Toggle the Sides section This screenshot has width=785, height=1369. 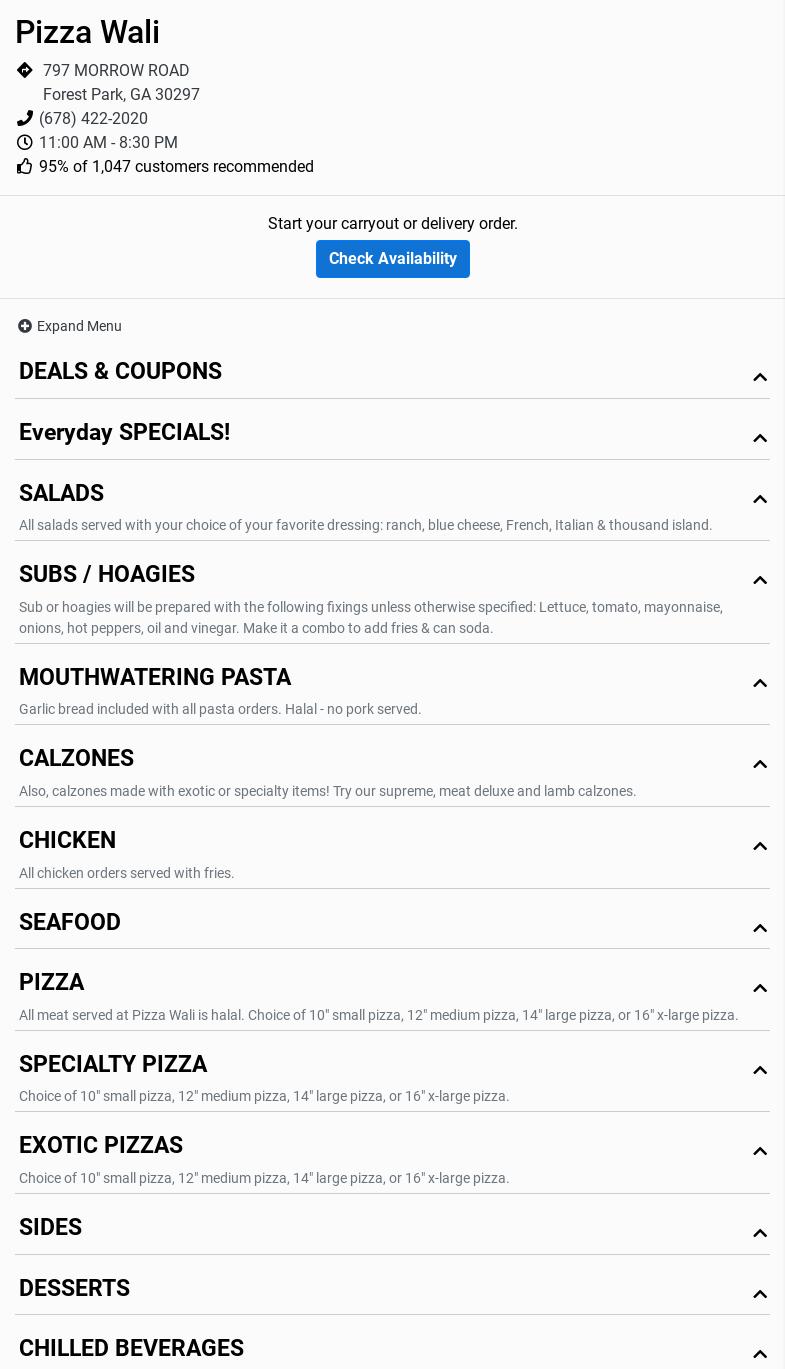[x=392, y=1228]
